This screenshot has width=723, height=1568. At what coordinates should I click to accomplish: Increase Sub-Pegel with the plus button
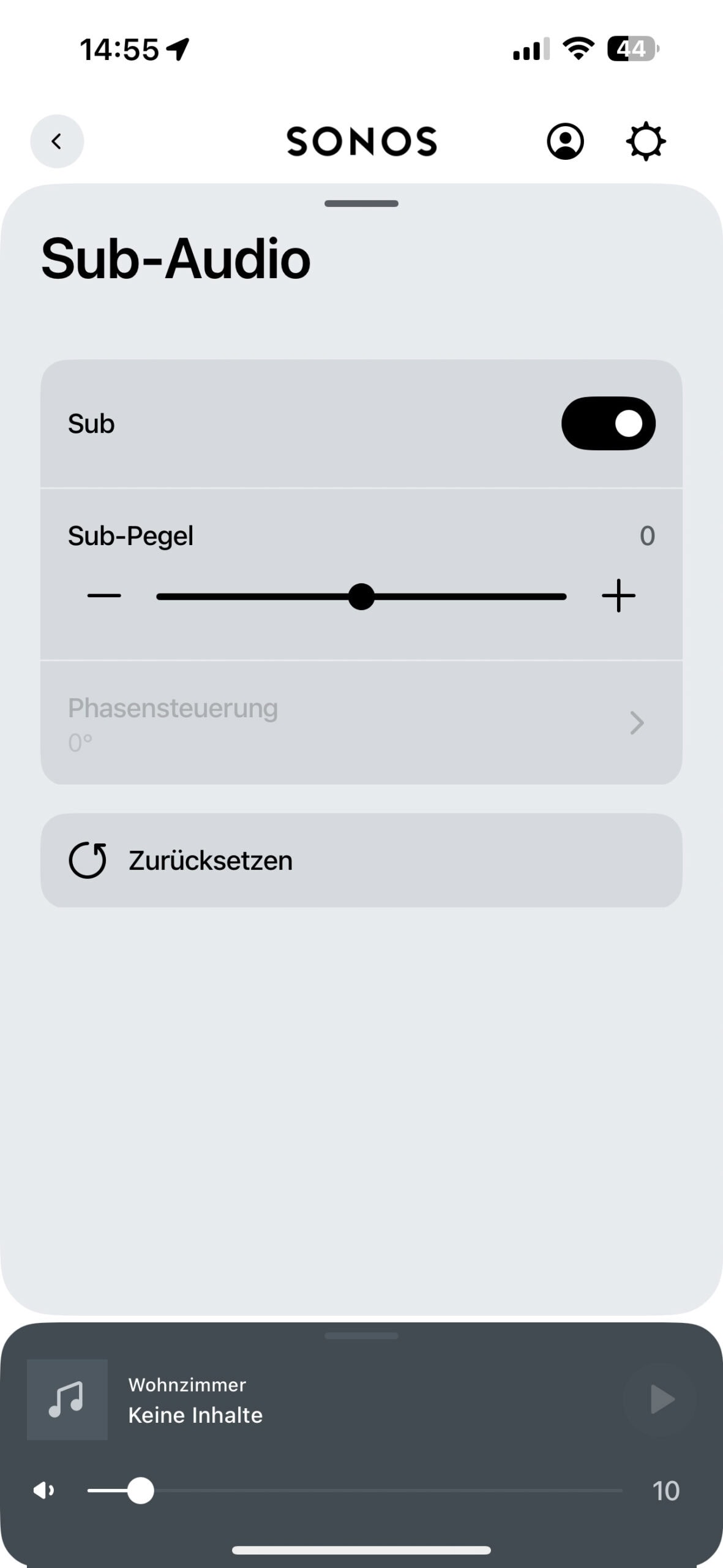click(x=618, y=596)
